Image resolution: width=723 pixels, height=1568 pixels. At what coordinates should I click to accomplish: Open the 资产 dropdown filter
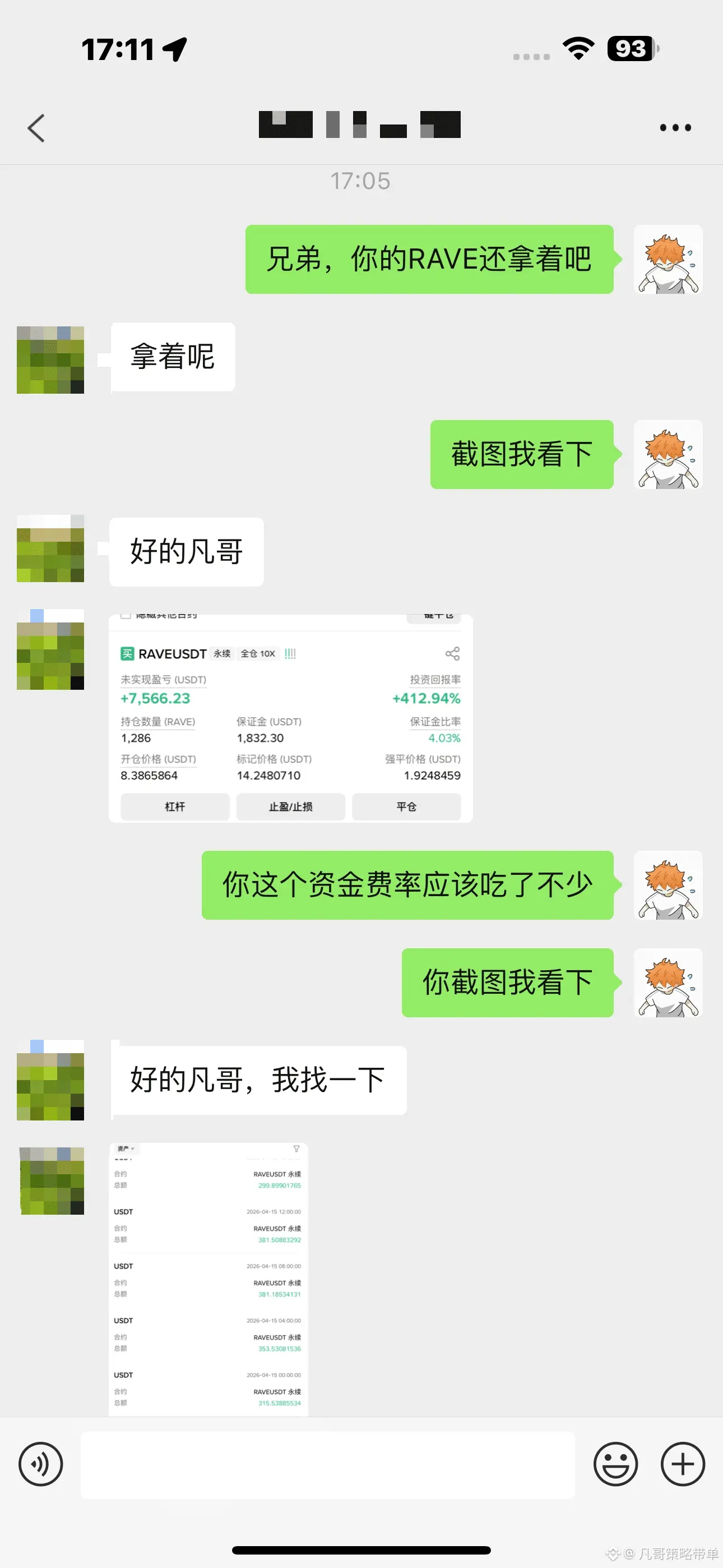[x=125, y=1149]
